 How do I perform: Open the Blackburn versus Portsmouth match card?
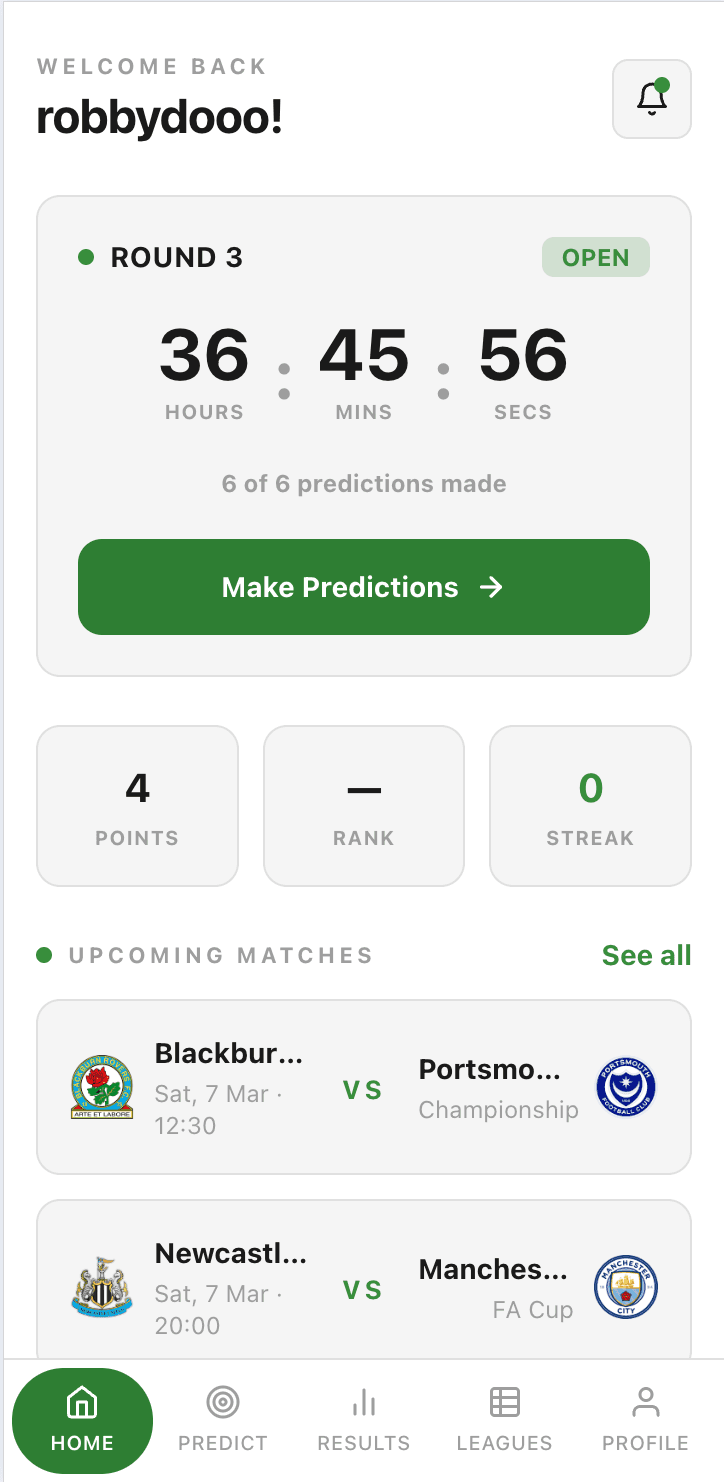pyautogui.click(x=363, y=1086)
